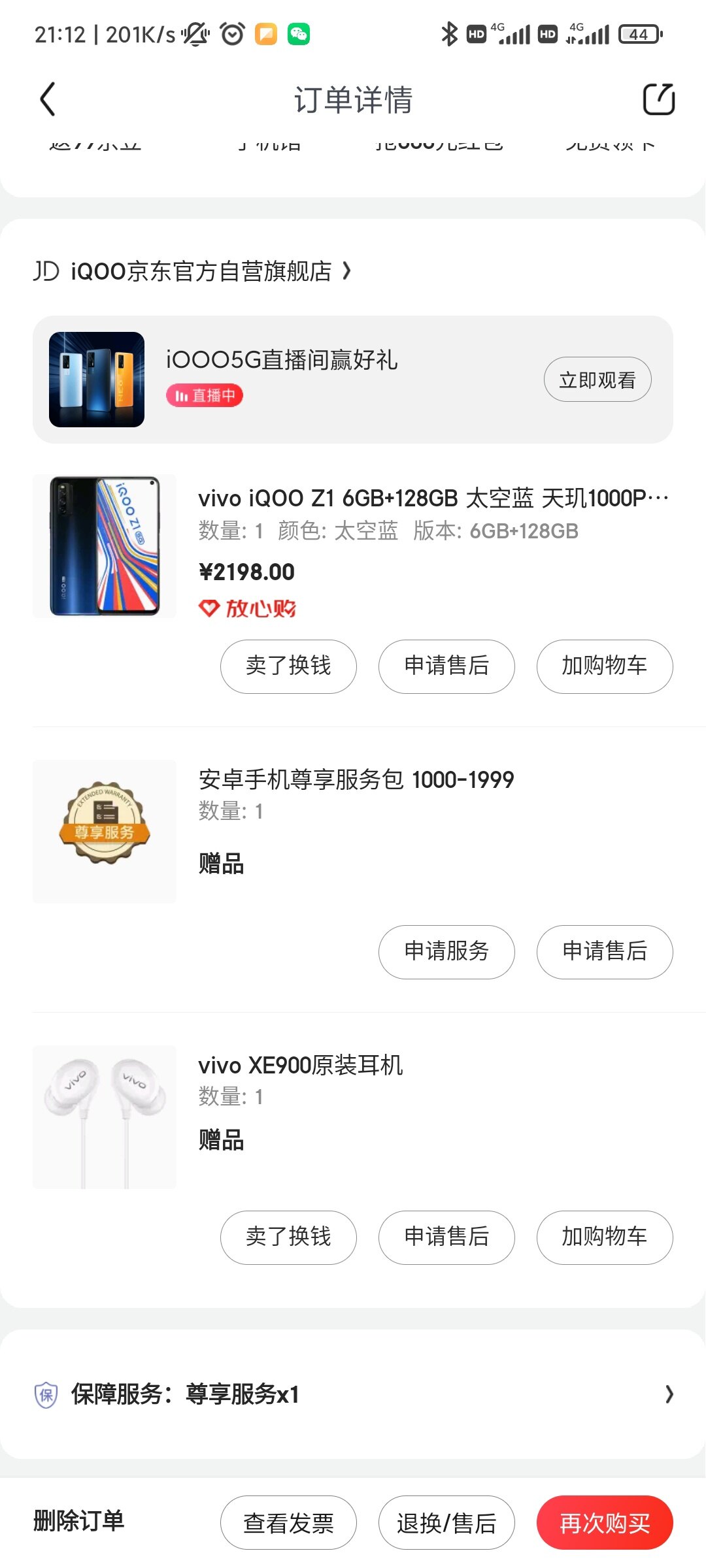Apply 申请售后 for the iQOO Z1
The width and height of the screenshot is (706, 1568).
[x=446, y=666]
